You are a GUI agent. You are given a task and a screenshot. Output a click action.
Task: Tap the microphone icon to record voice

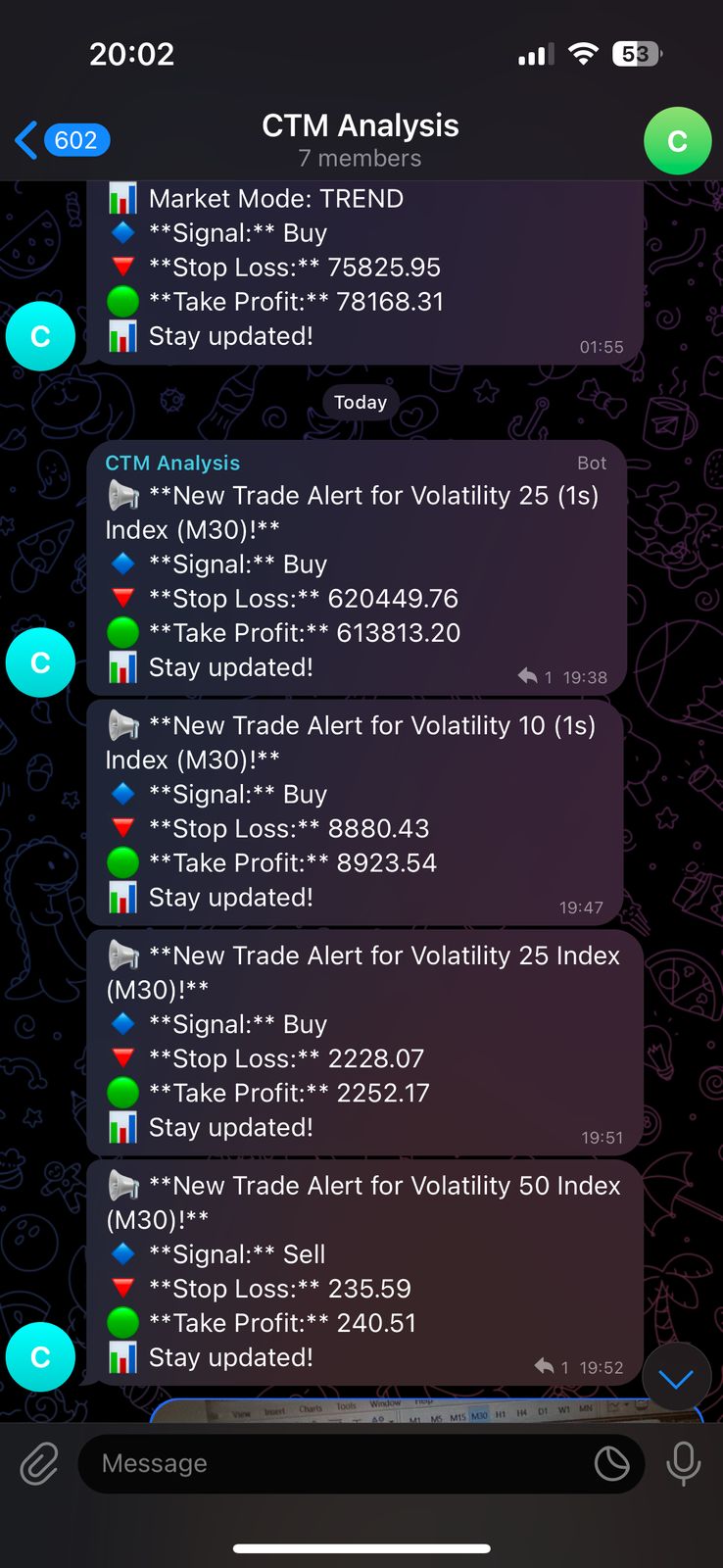tap(684, 1464)
